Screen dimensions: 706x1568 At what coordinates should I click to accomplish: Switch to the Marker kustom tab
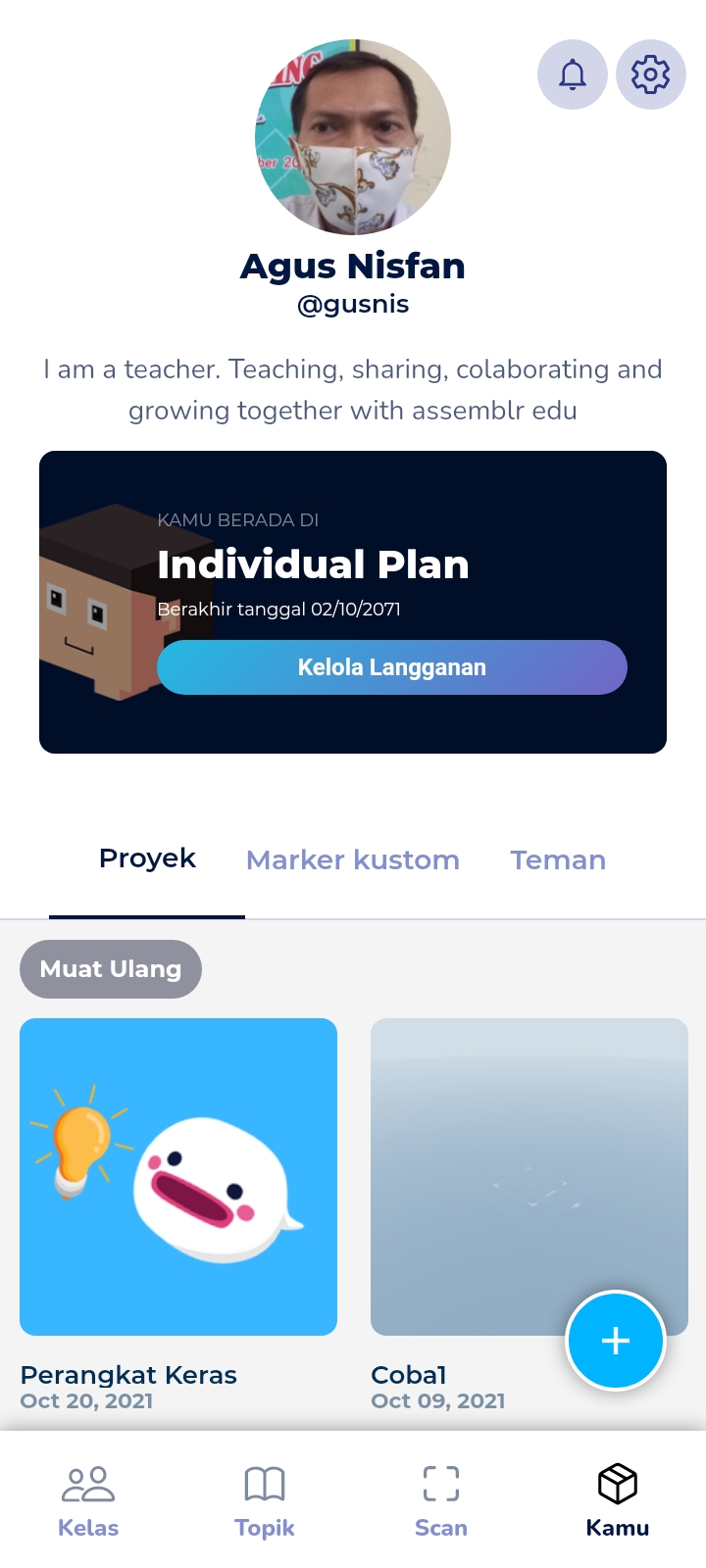click(353, 859)
